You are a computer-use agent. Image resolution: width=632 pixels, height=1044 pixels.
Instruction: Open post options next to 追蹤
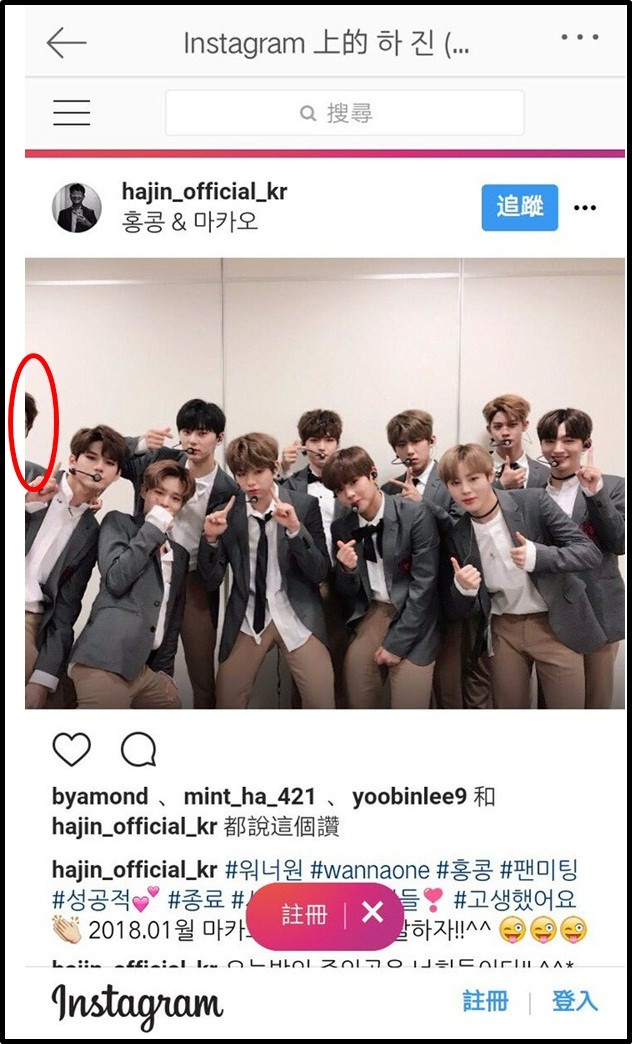[x=585, y=208]
